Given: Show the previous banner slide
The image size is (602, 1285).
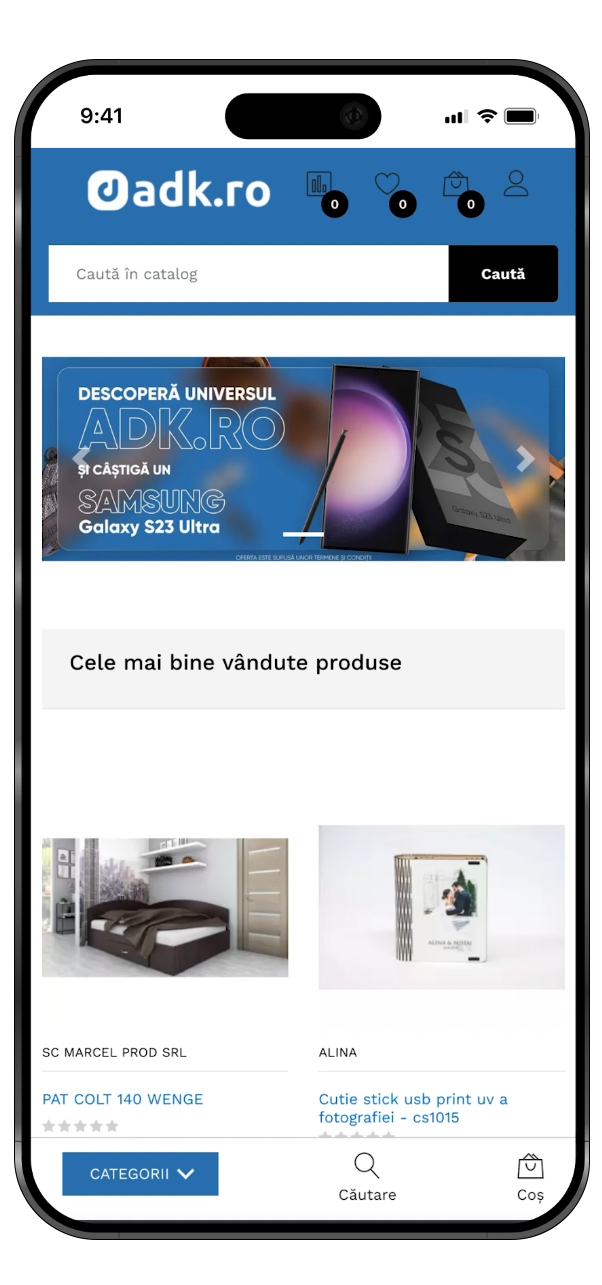Looking at the screenshot, I should pos(80,460).
